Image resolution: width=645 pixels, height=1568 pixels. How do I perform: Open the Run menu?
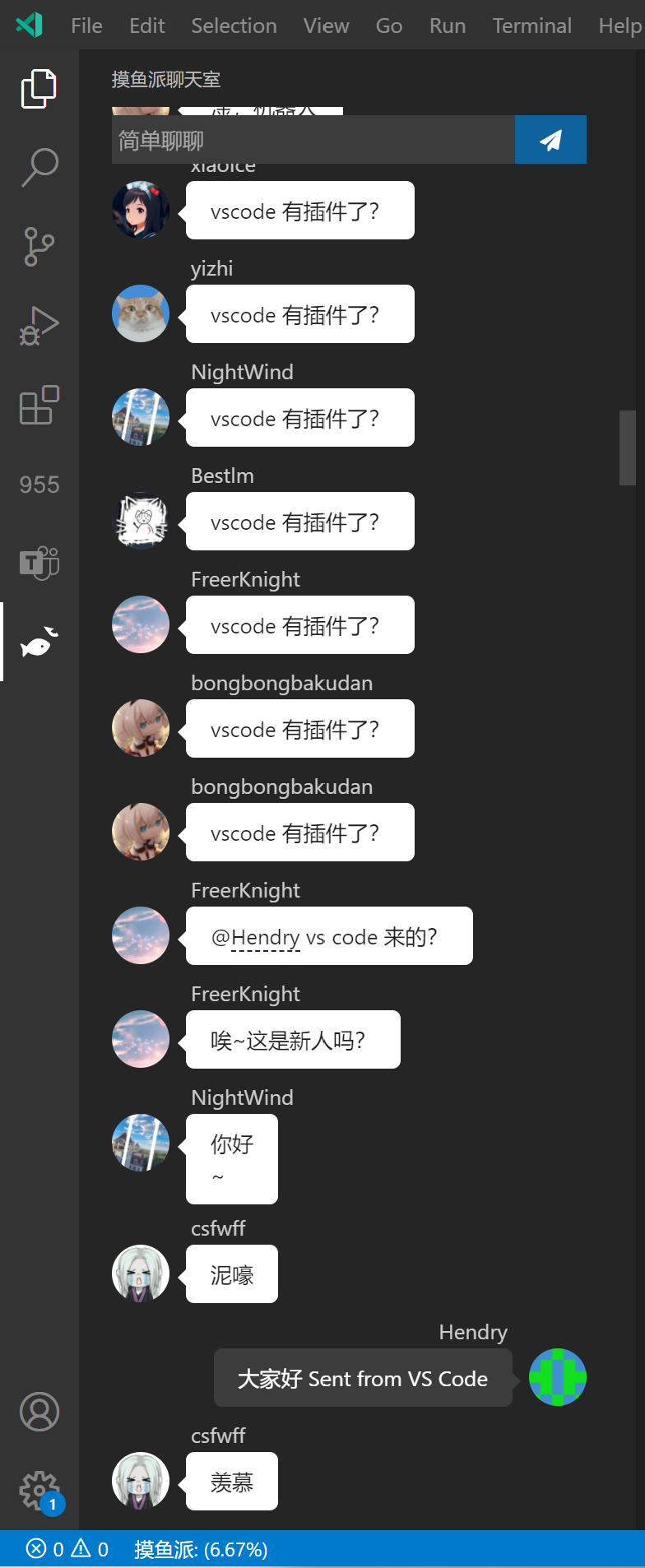448,26
